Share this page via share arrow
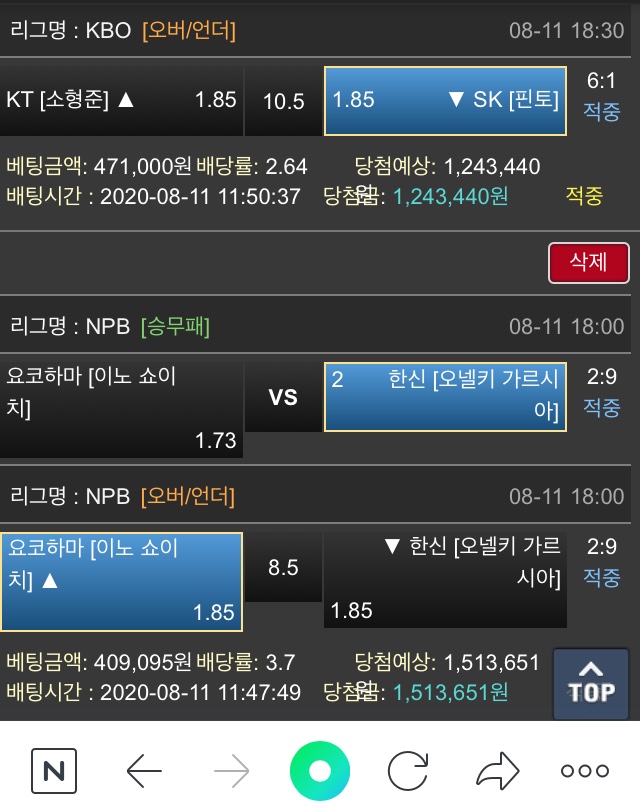The image size is (640, 811). [497, 771]
